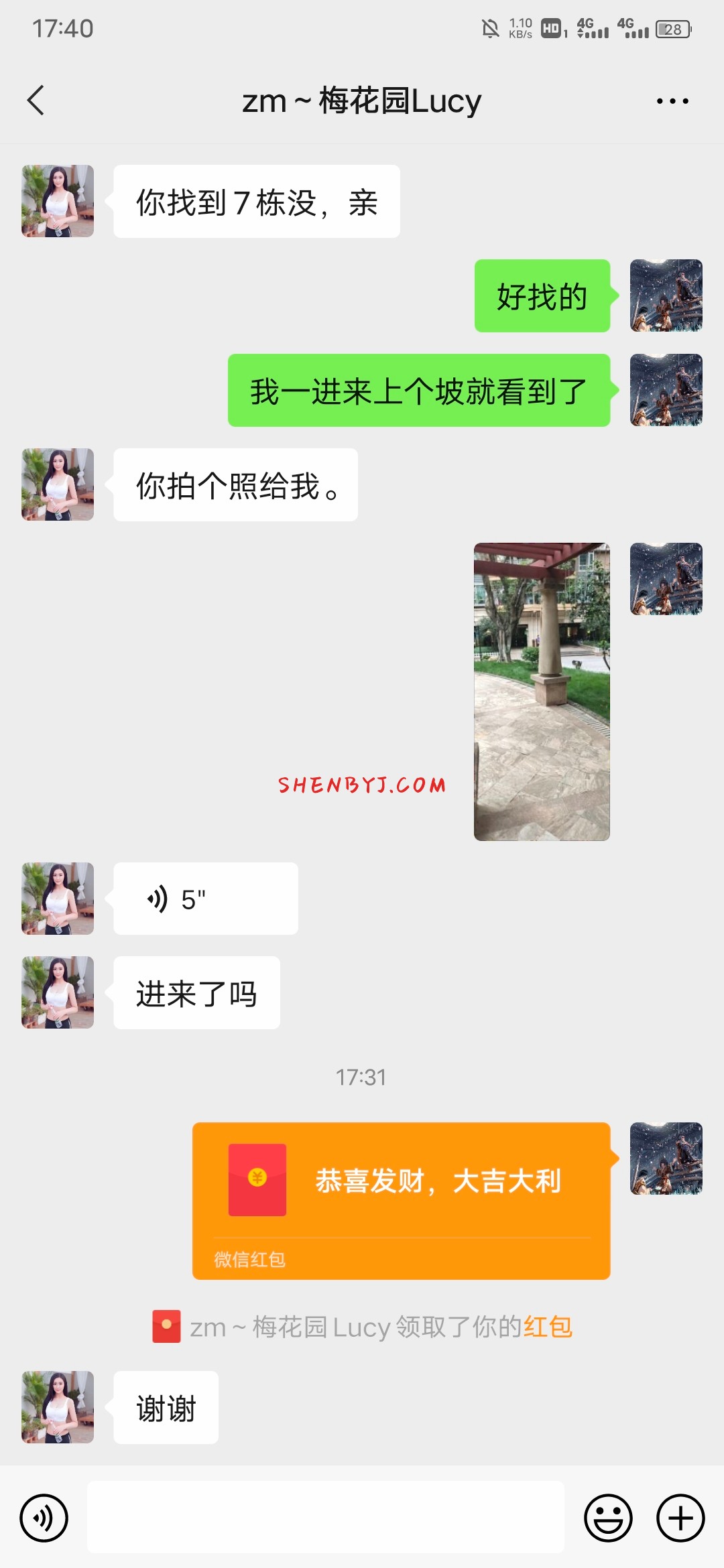Open the chat's three-dot menu

click(x=672, y=101)
